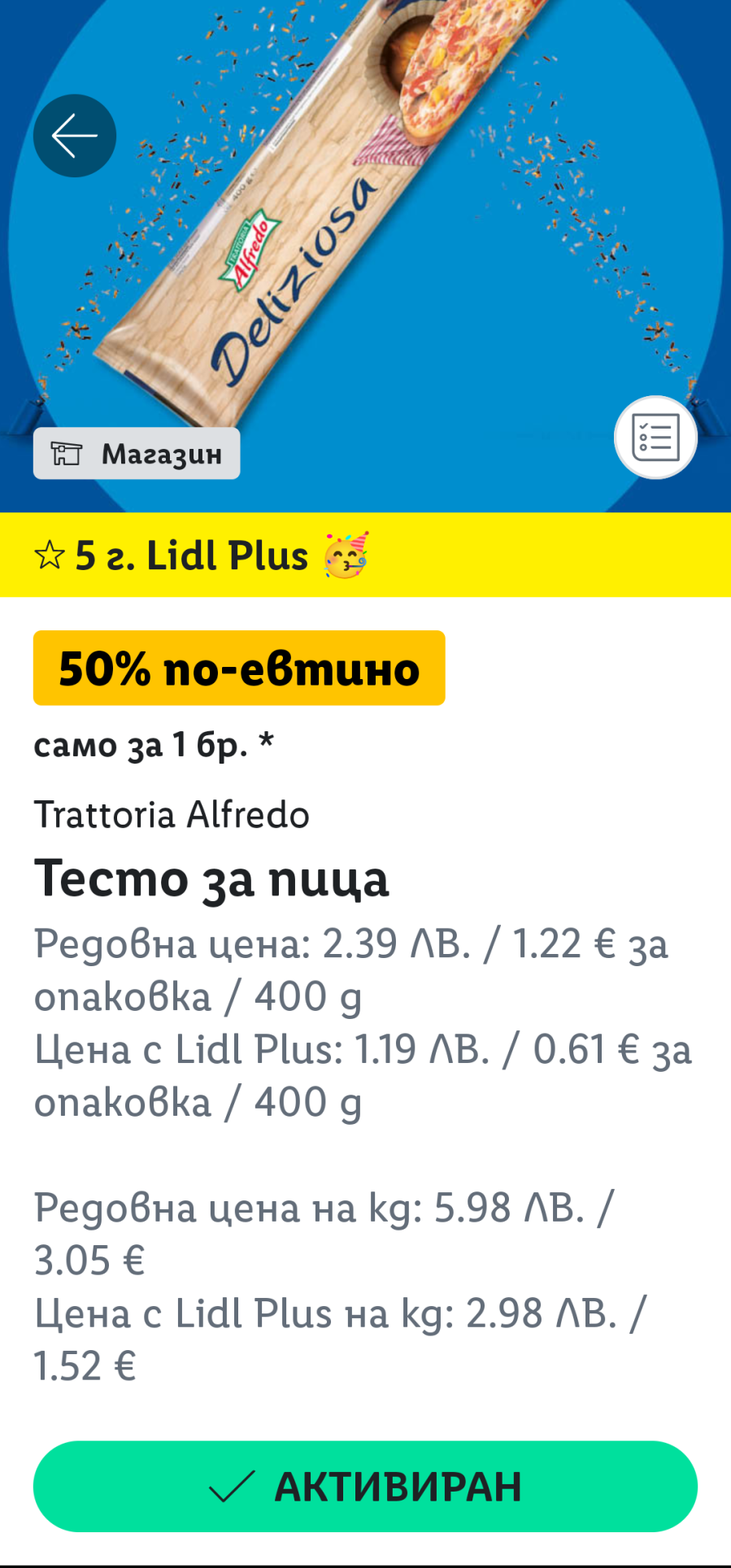The height and width of the screenshot is (1568, 731).
Task: Open the shopping list icon
Action: click(655, 438)
